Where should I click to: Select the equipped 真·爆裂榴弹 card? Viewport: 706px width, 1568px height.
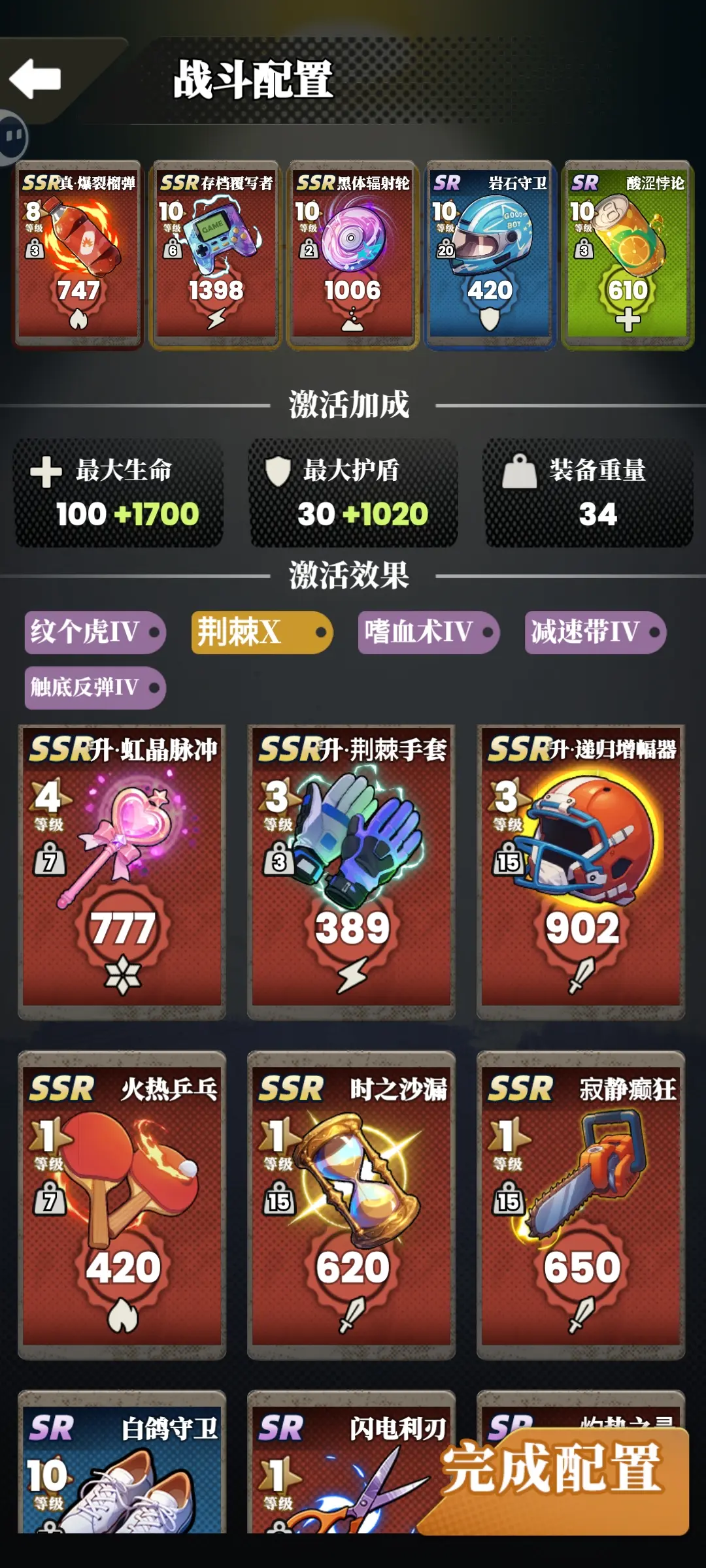pos(78,255)
